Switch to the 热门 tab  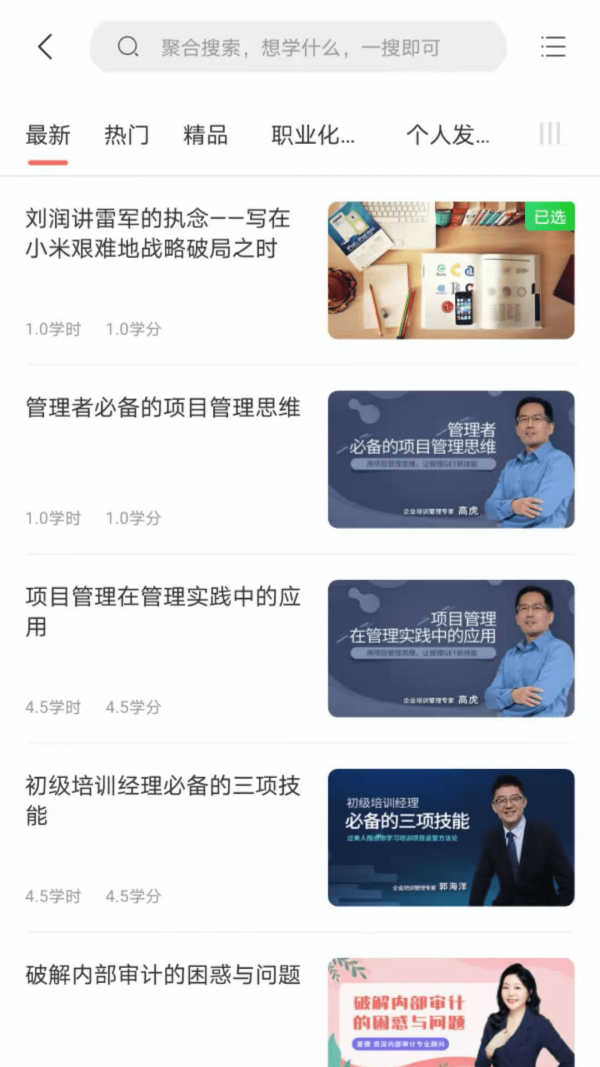click(x=126, y=135)
